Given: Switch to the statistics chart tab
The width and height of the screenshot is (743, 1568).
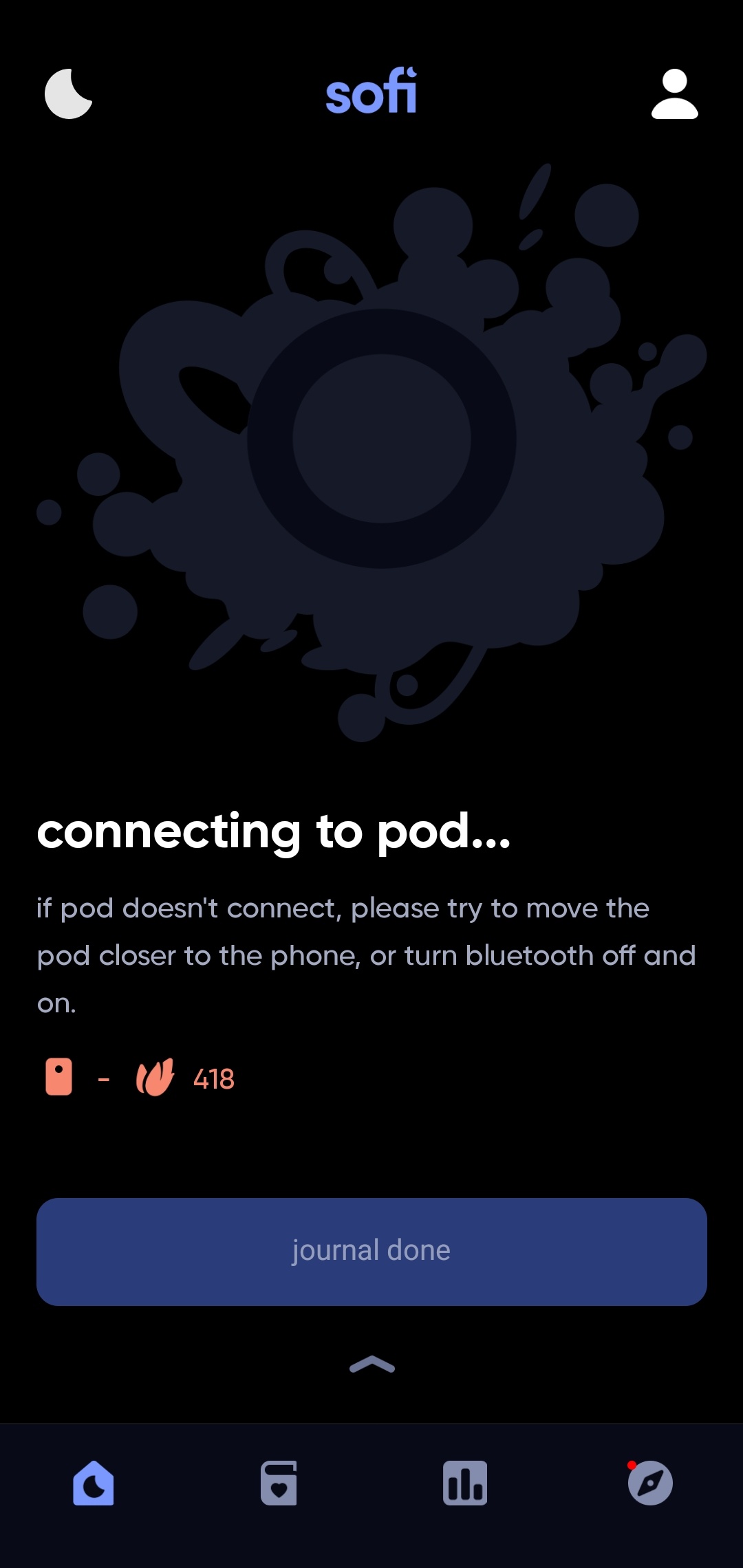Looking at the screenshot, I should pyautogui.click(x=464, y=1483).
